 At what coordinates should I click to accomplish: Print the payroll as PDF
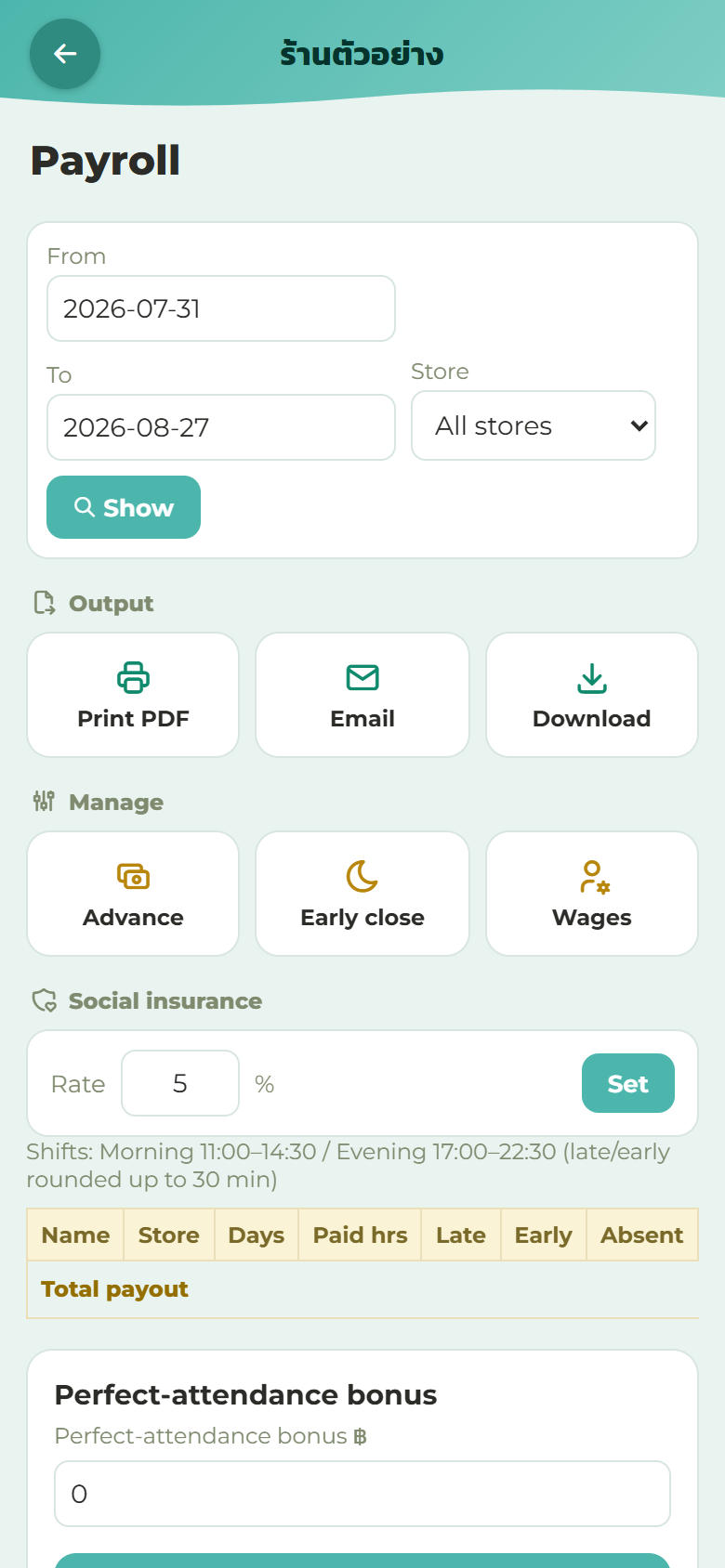[x=133, y=695]
